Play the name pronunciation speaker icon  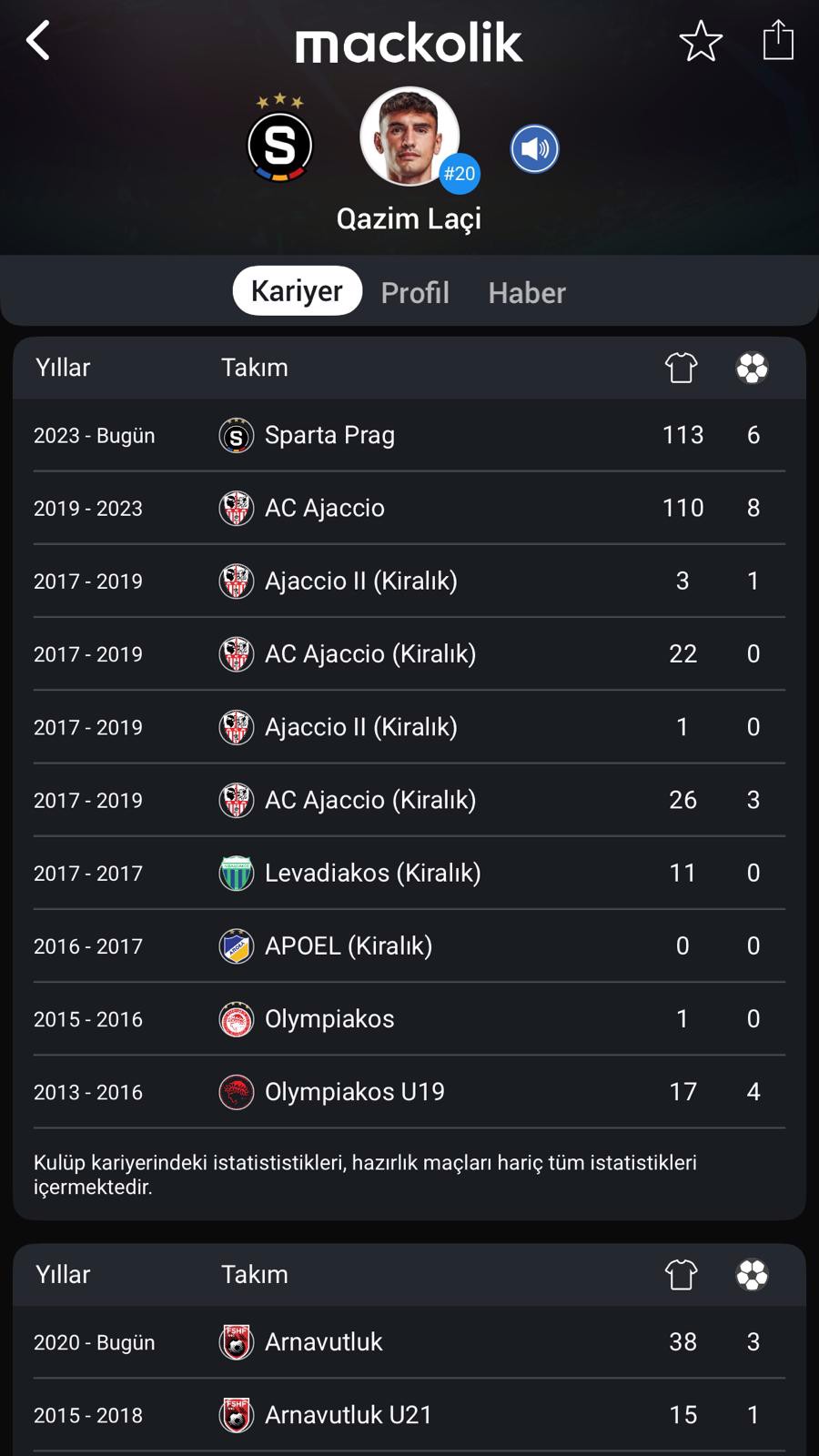535,148
